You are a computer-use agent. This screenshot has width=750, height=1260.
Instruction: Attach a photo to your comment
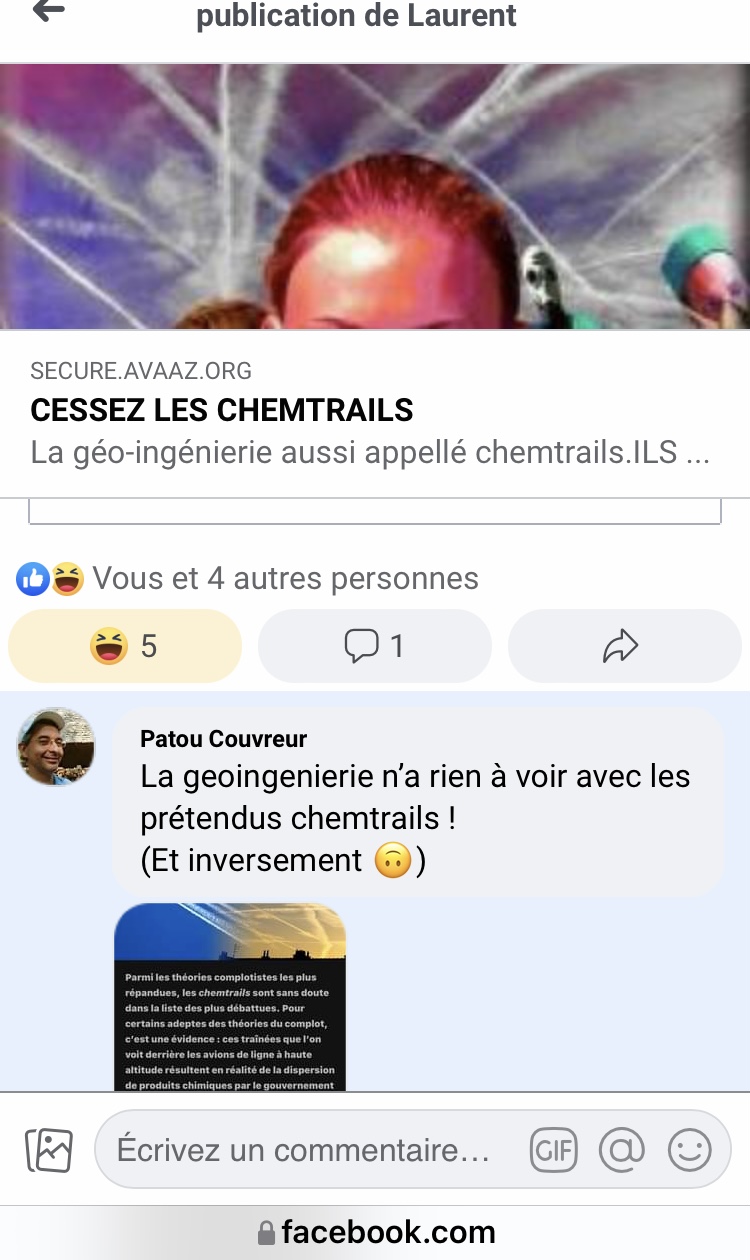point(49,1150)
